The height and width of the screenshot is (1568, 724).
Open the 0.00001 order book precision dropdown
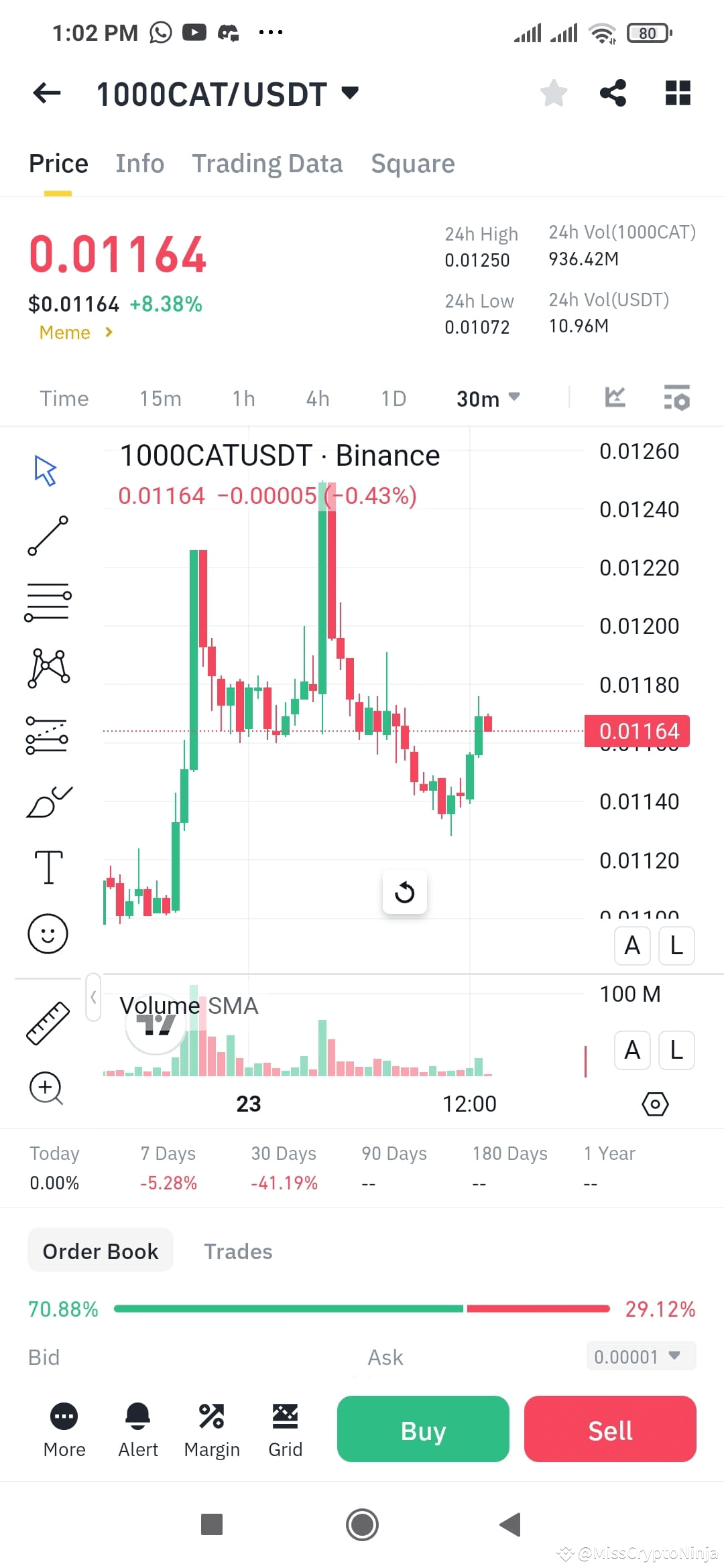[x=639, y=1356]
